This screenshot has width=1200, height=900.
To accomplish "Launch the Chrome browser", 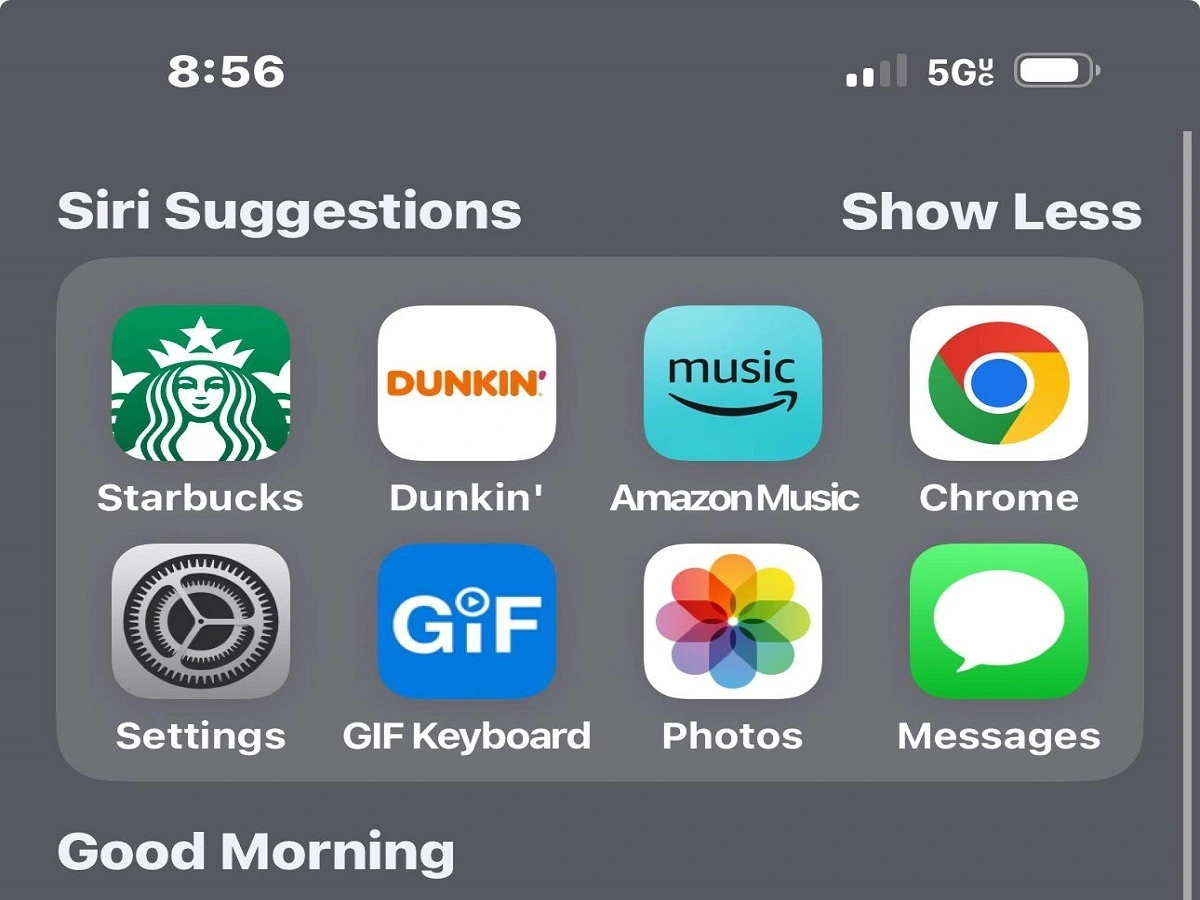I will 998,383.
